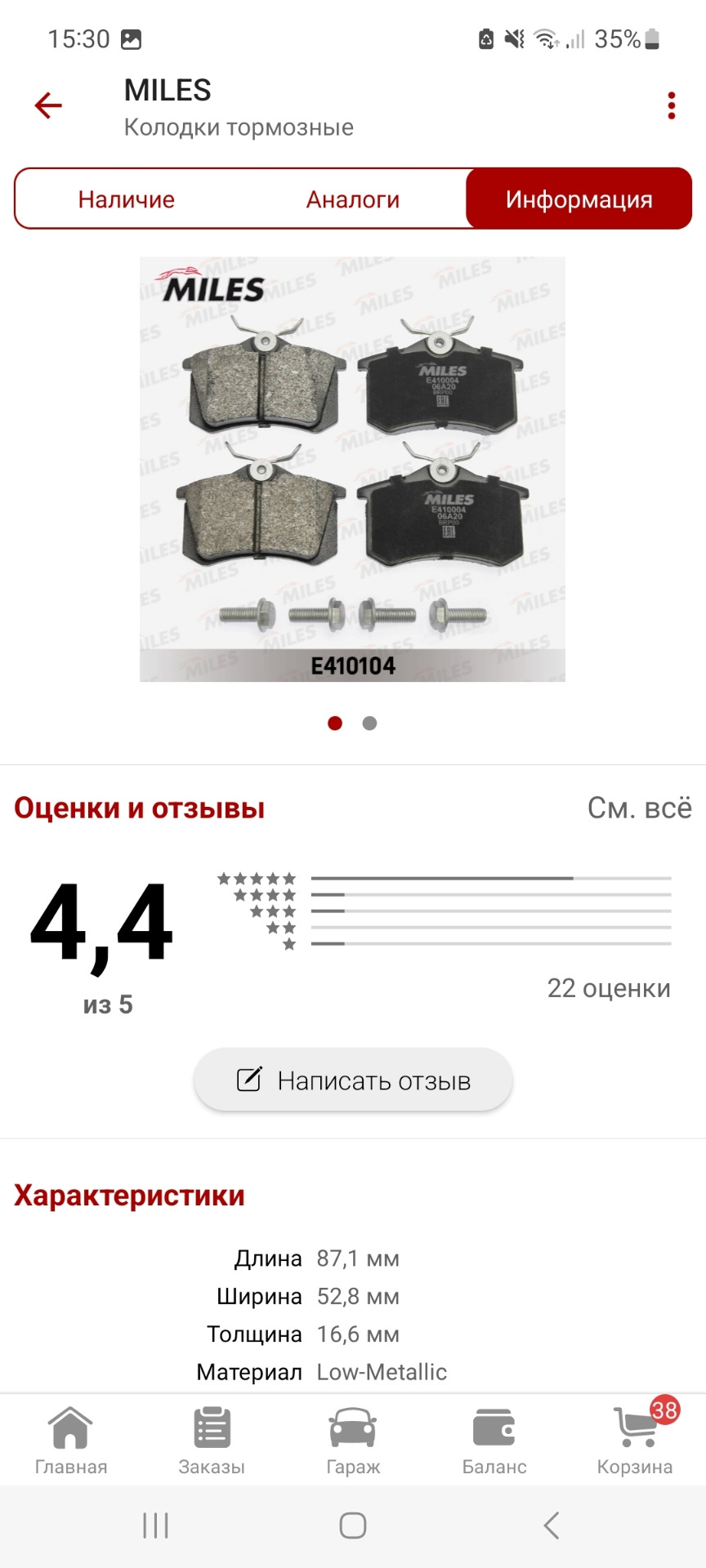
Task: Open См. всё to view all reviews
Action: point(639,808)
